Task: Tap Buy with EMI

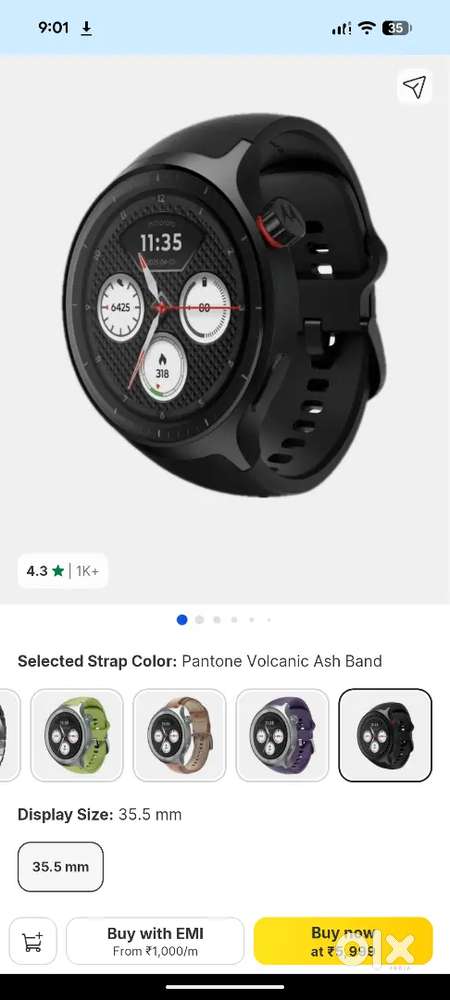Action: [155, 941]
